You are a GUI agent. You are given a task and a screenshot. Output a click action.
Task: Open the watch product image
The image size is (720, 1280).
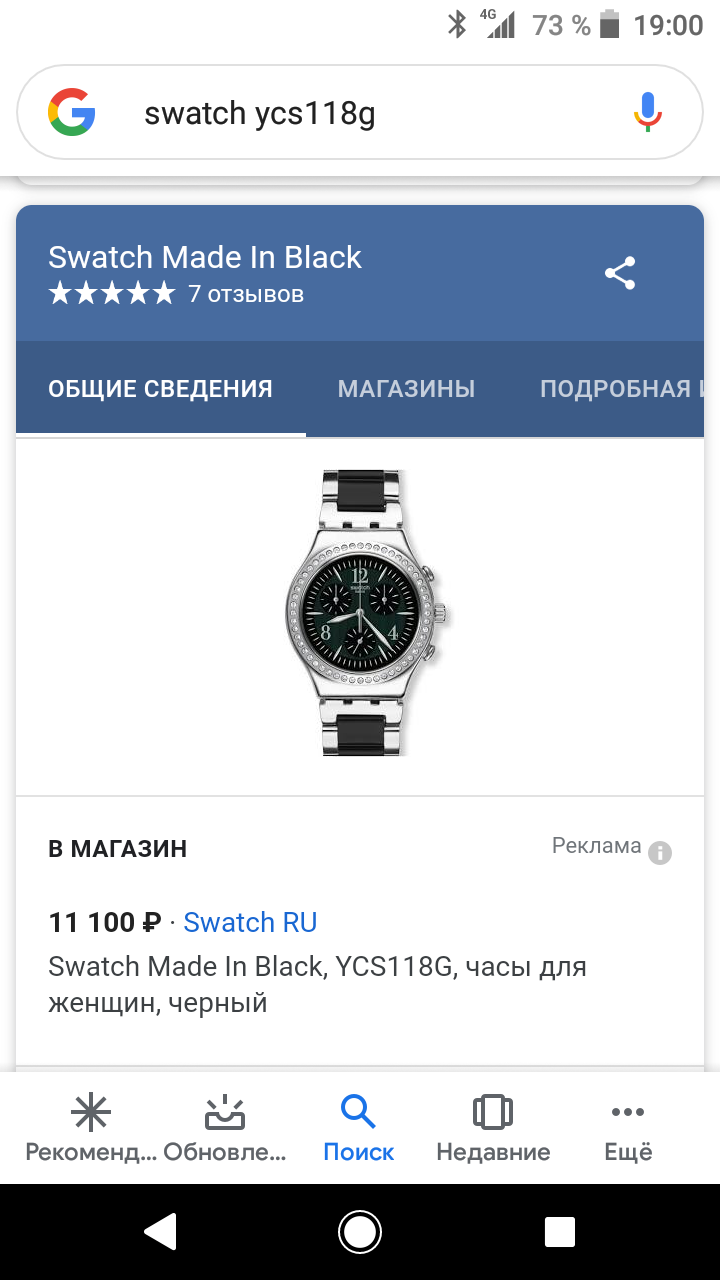click(366, 612)
